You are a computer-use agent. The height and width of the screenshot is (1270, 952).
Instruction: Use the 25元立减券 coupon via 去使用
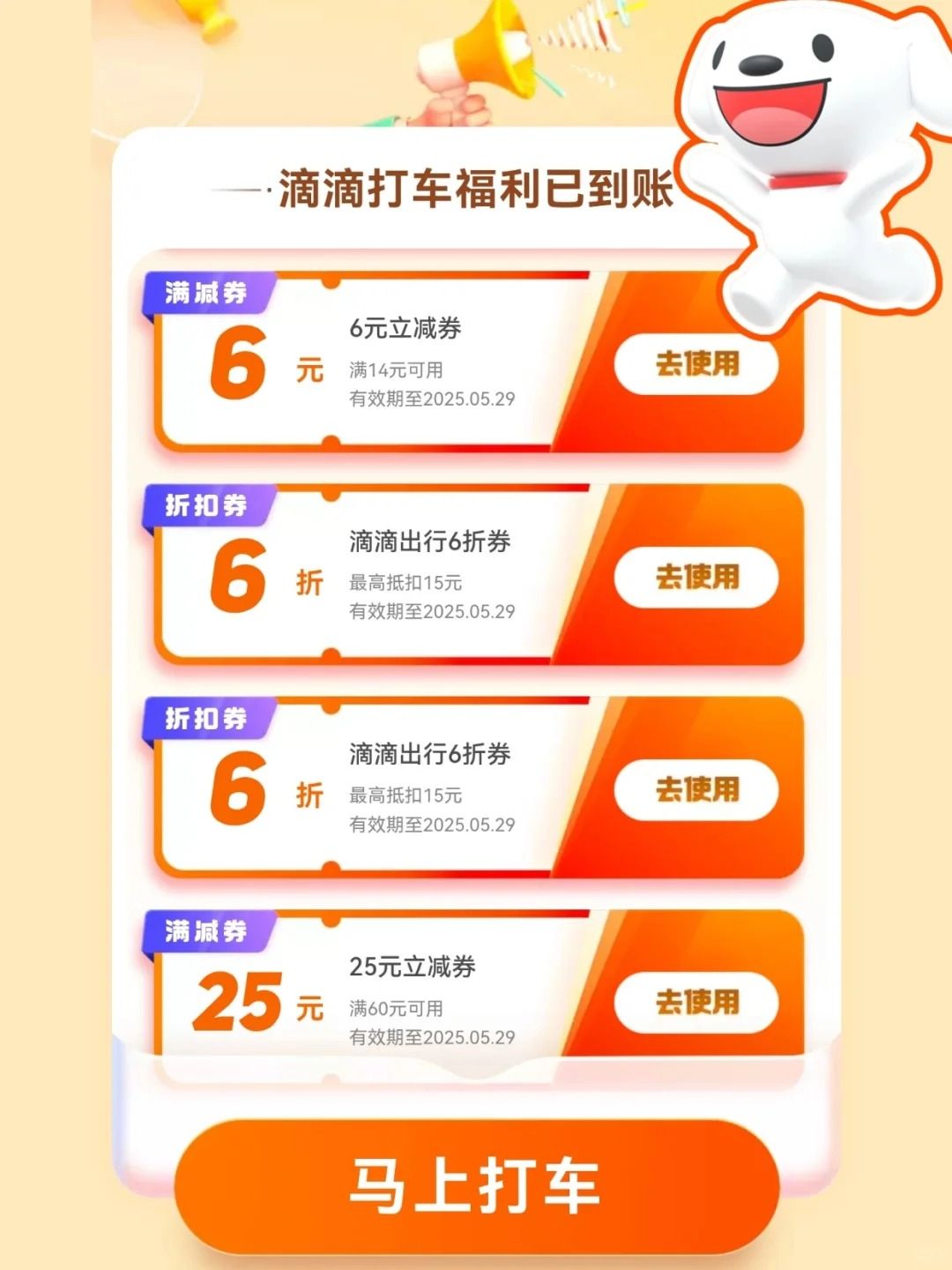pos(695,1002)
